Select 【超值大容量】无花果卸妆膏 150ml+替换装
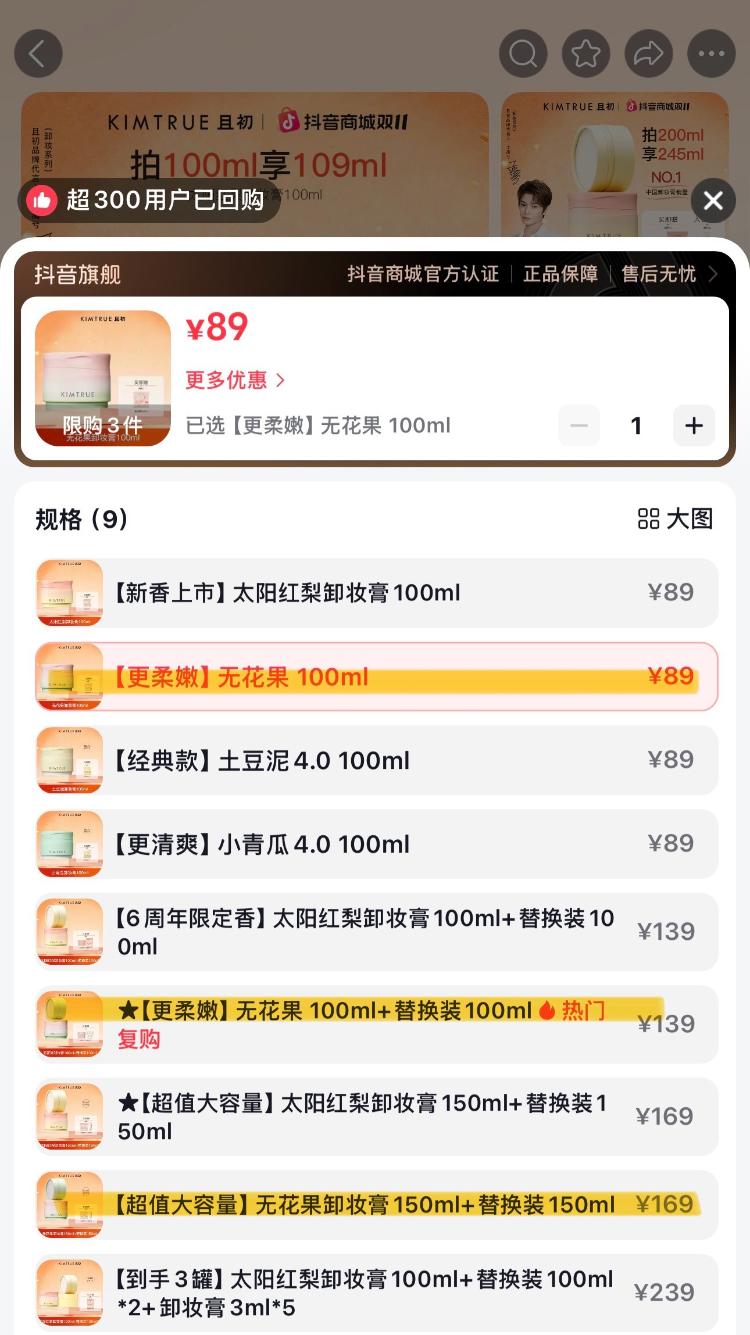Viewport: 750px width, 1335px height. [x=375, y=1205]
